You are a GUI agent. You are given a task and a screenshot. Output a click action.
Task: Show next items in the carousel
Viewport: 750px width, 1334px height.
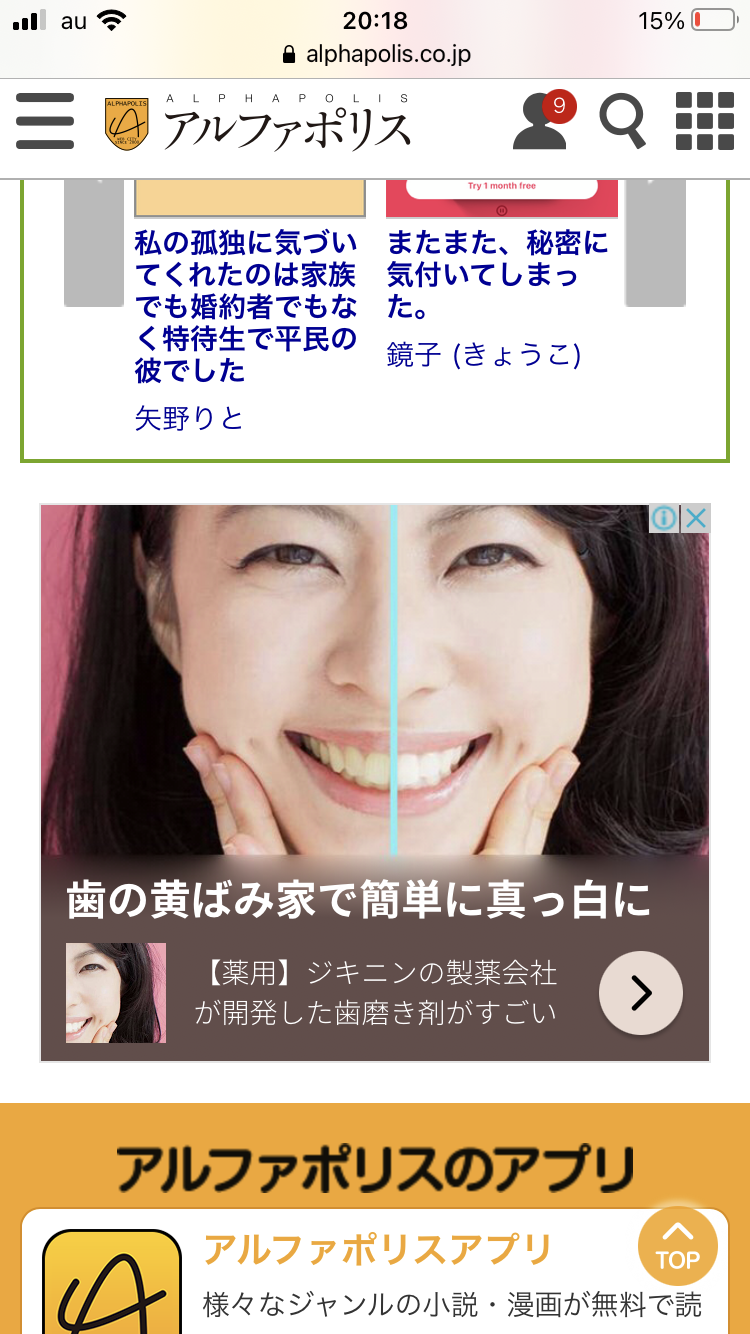click(x=655, y=243)
